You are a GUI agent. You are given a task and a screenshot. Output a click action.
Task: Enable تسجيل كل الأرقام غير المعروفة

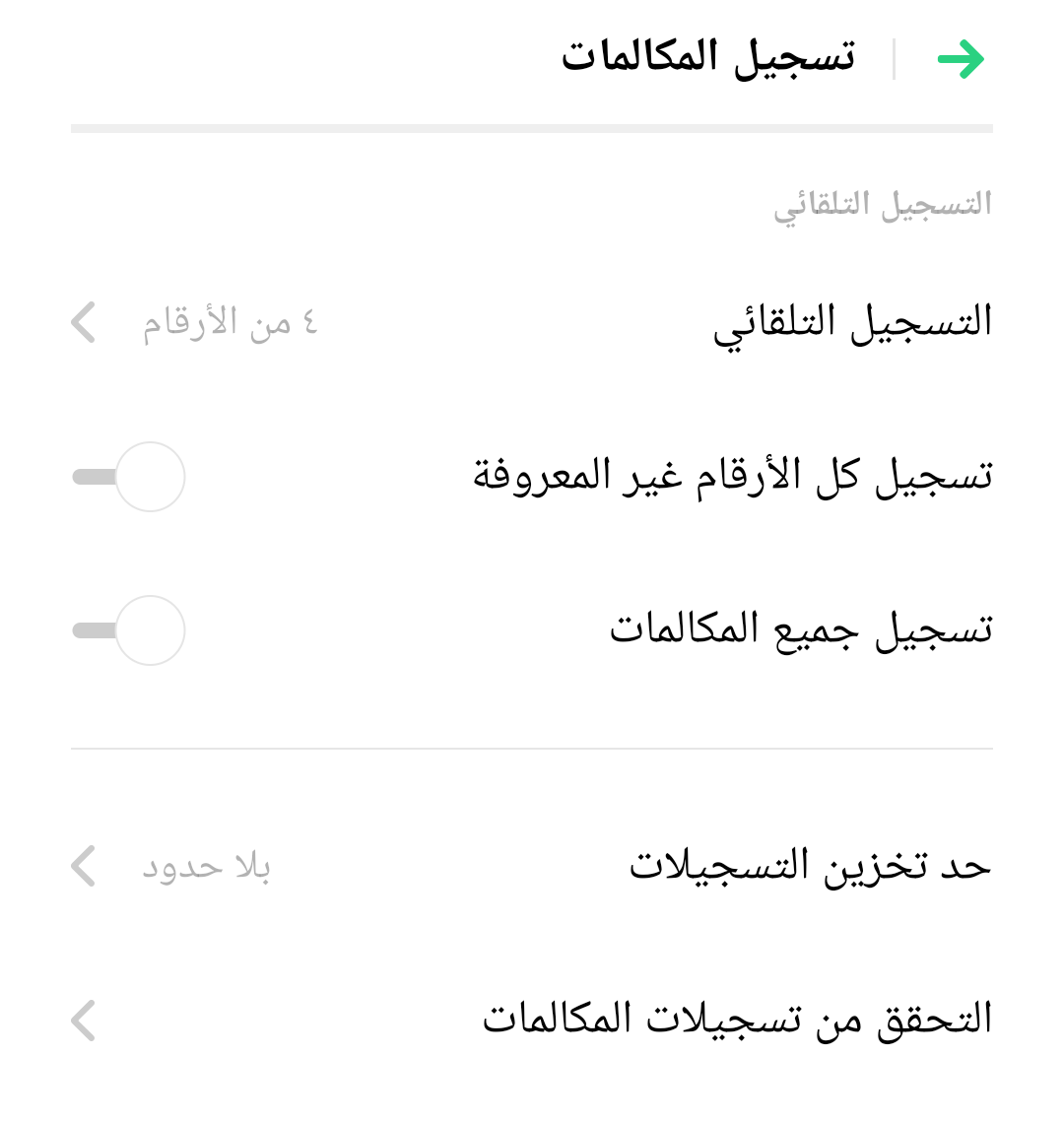(x=129, y=477)
